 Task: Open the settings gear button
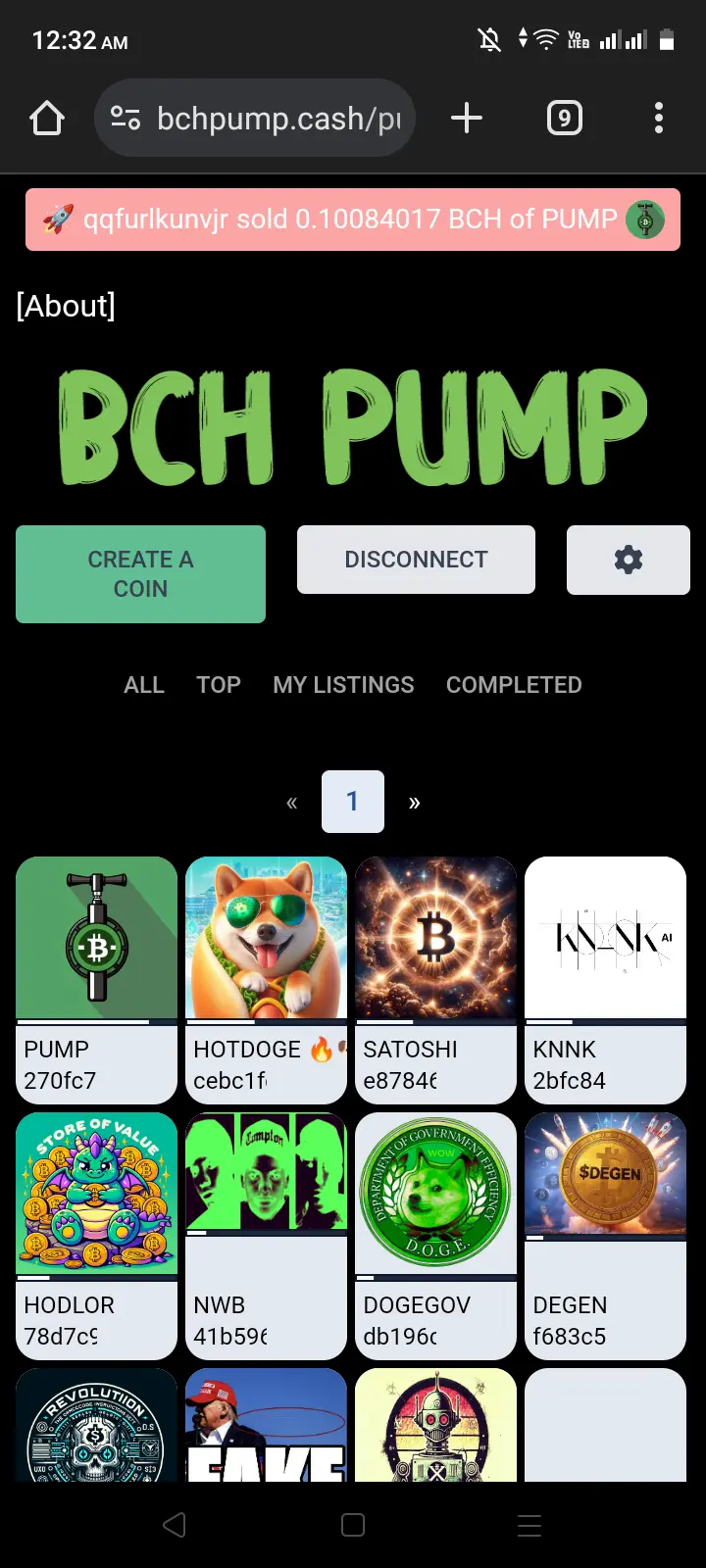(628, 560)
